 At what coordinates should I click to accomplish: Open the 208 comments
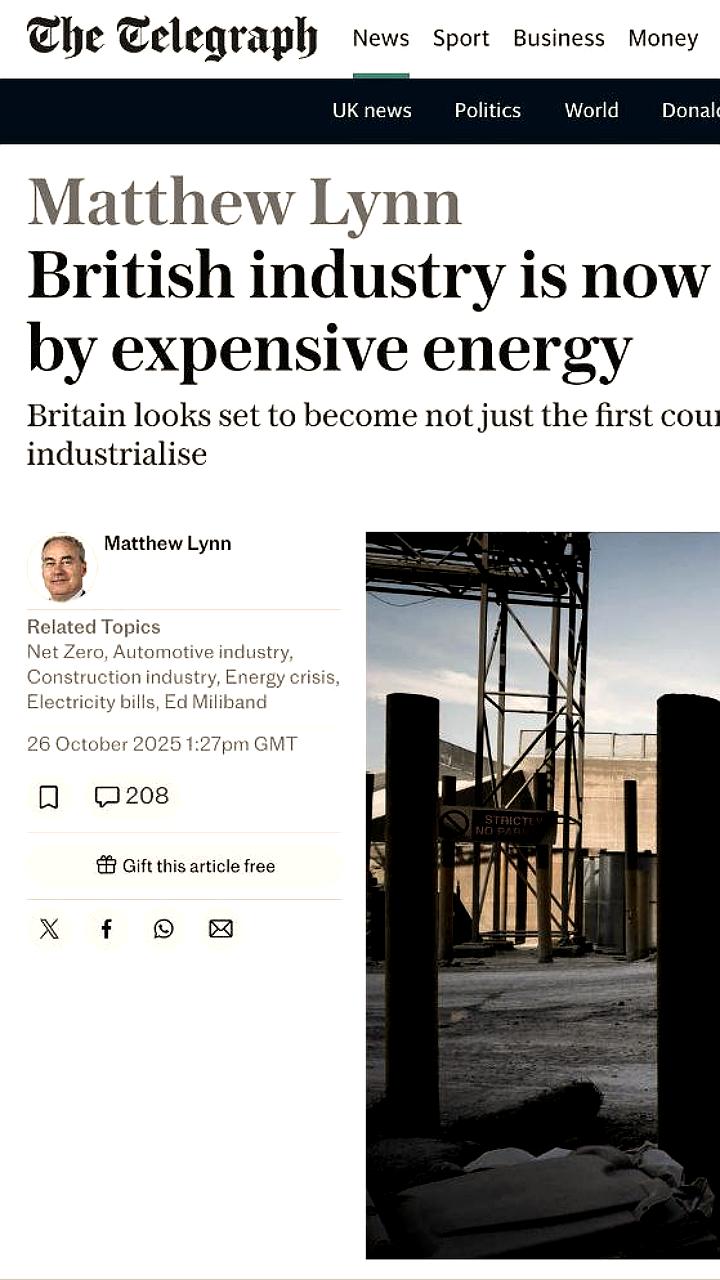click(132, 796)
